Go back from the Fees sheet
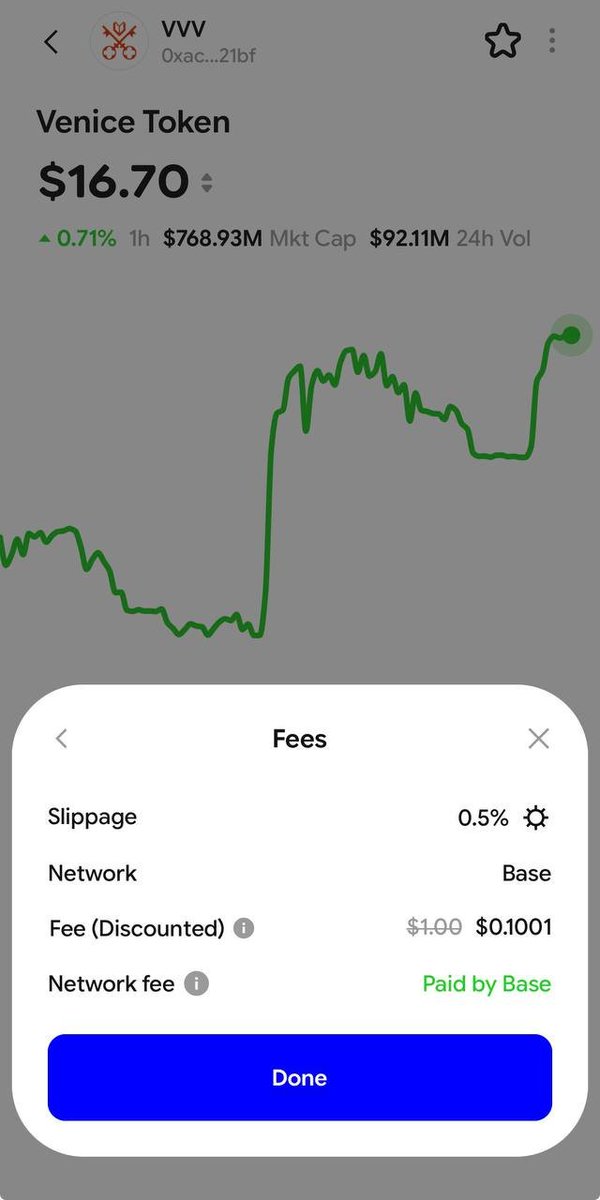600x1200 pixels. click(61, 739)
